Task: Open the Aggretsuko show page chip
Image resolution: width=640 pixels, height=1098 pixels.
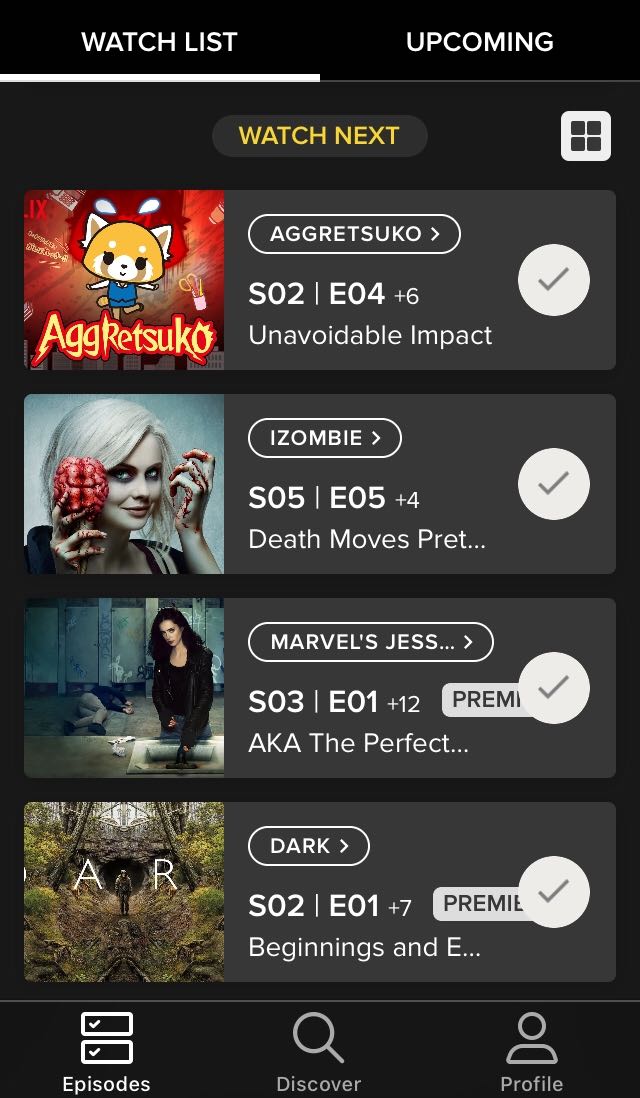Action: (354, 234)
